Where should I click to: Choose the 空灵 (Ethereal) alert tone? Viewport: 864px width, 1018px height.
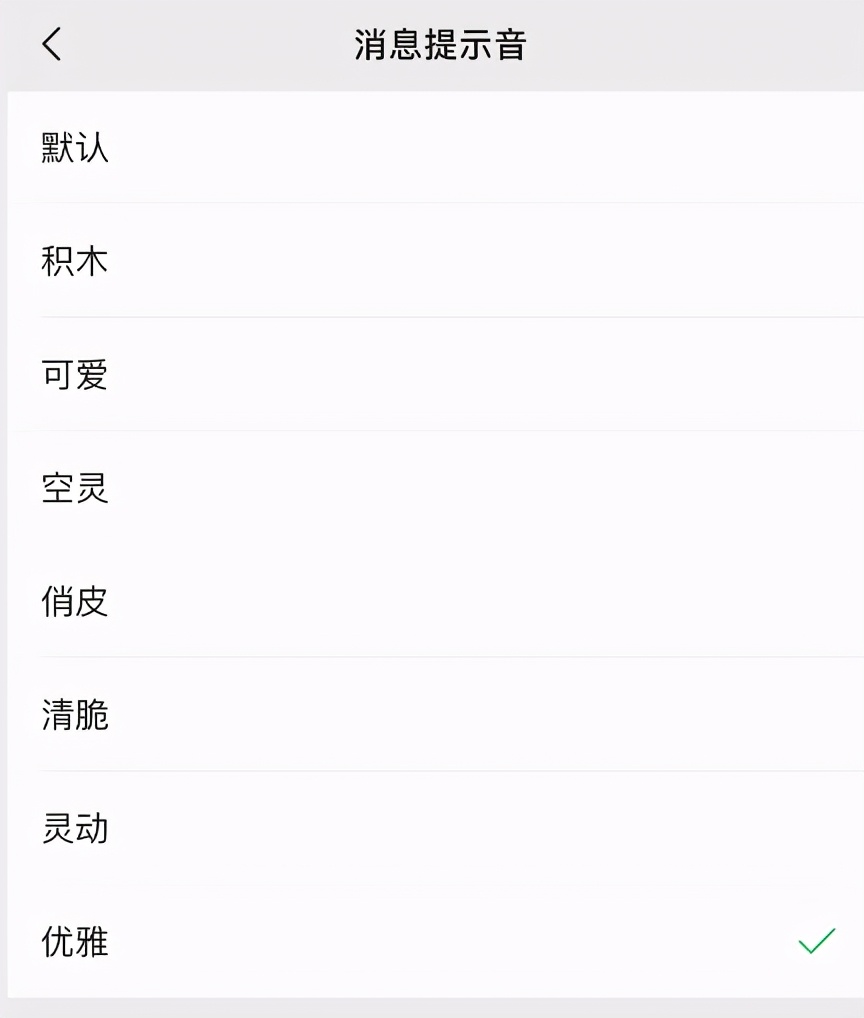point(75,489)
